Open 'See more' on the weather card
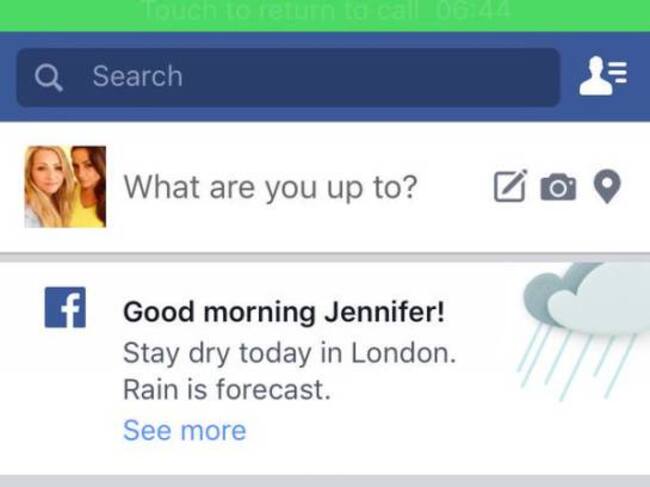This screenshot has height=487, width=650. (x=184, y=431)
